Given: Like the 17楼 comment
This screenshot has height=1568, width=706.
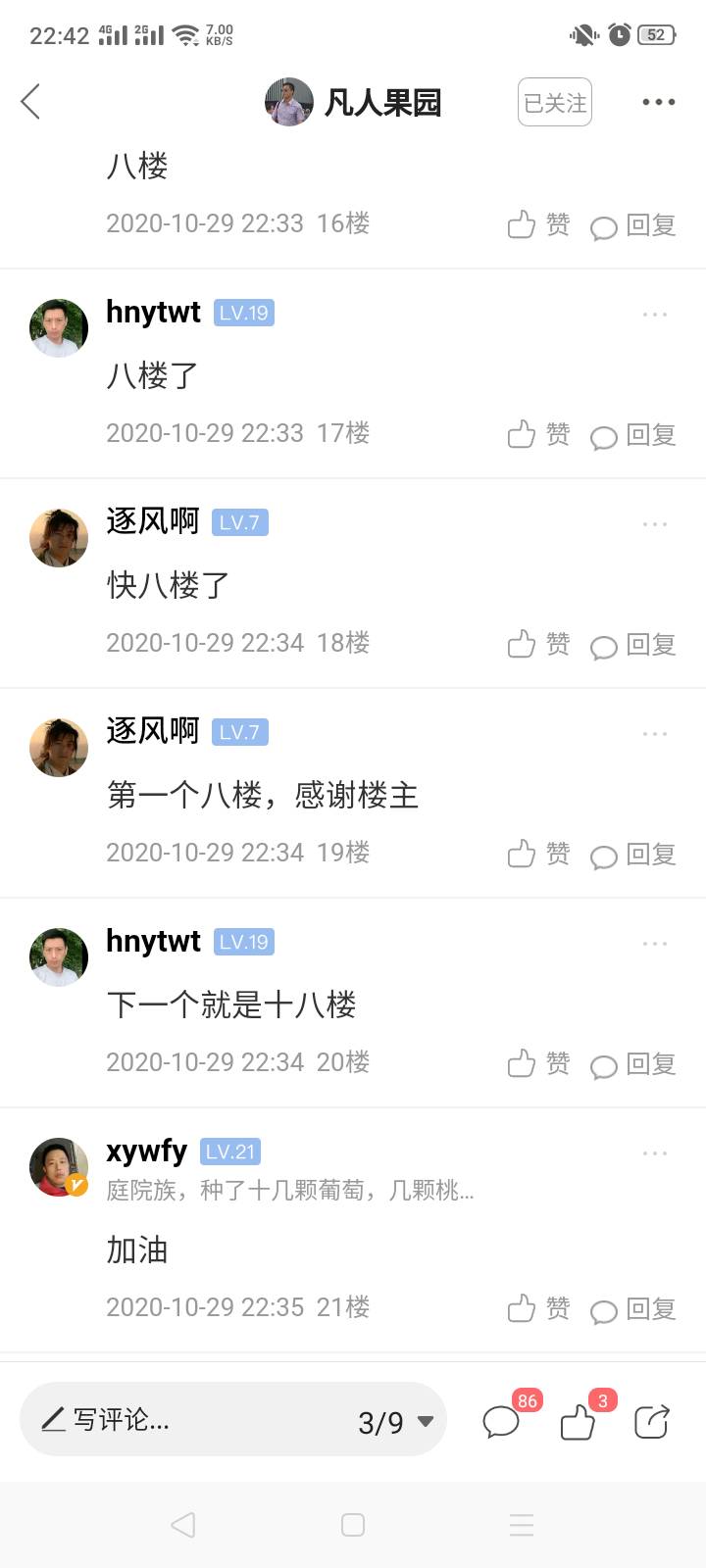Looking at the screenshot, I should [538, 434].
